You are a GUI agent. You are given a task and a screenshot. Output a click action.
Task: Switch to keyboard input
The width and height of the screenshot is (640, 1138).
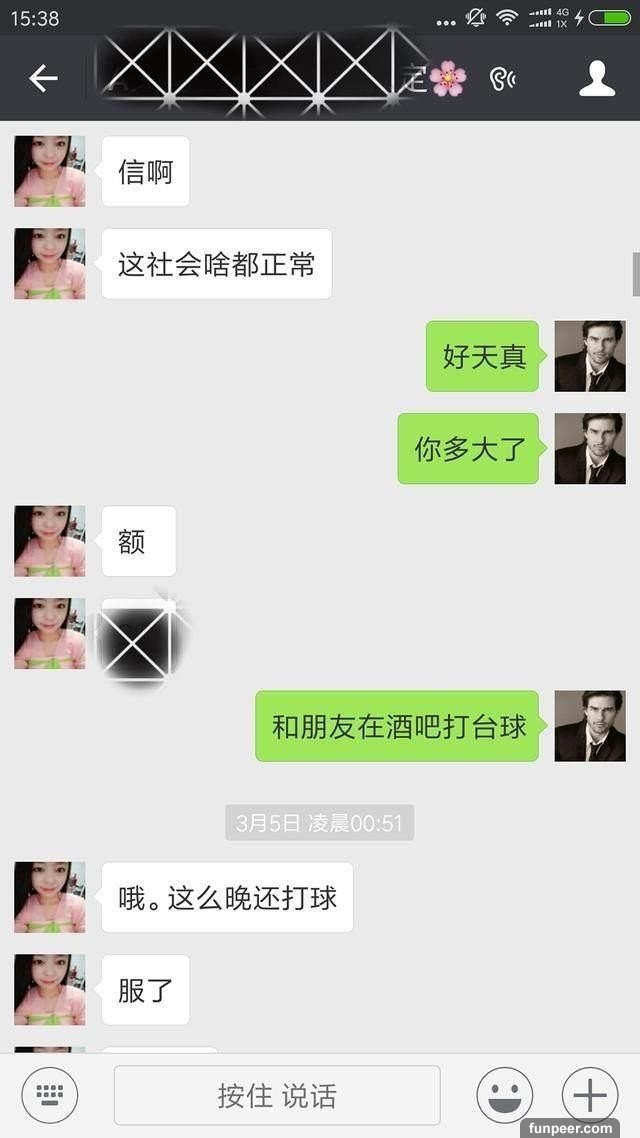point(50,1095)
